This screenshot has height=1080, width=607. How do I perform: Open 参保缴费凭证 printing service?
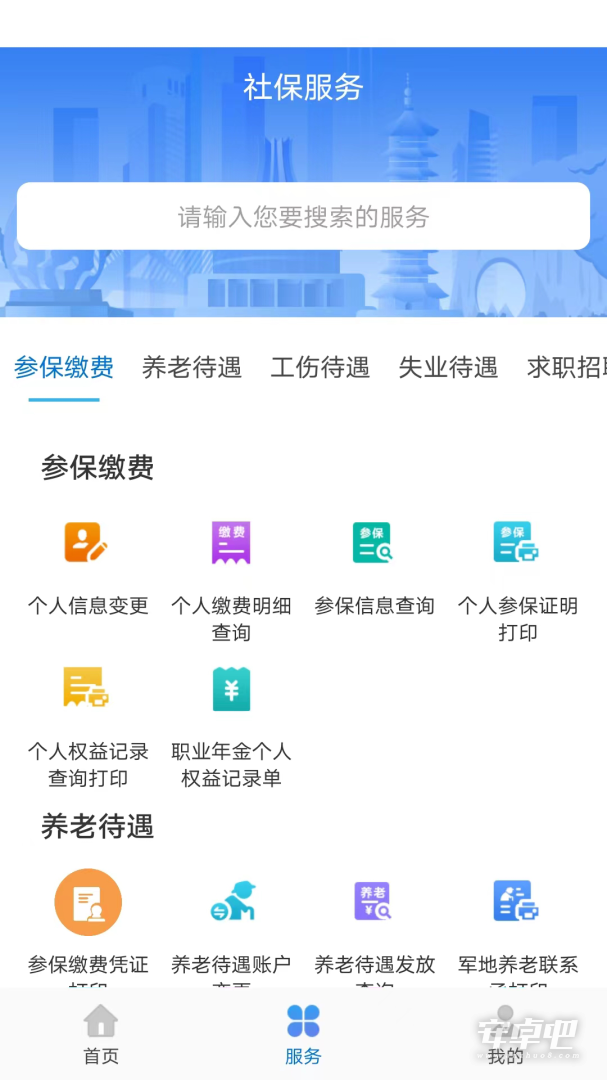click(88, 926)
